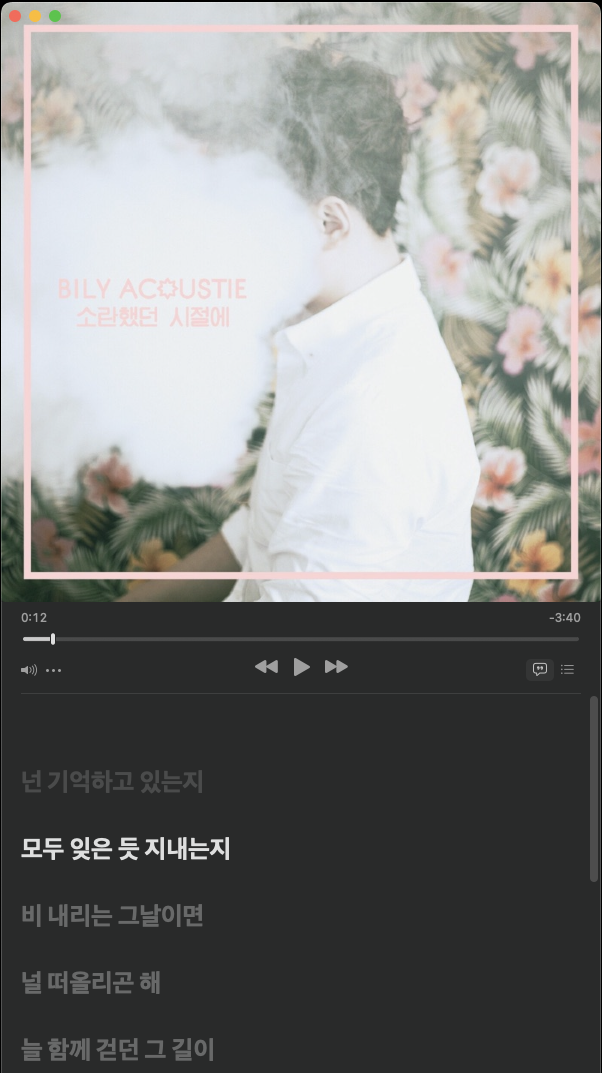602x1073 pixels.
Task: Jump to a point on the progress bar
Action: click(300, 639)
